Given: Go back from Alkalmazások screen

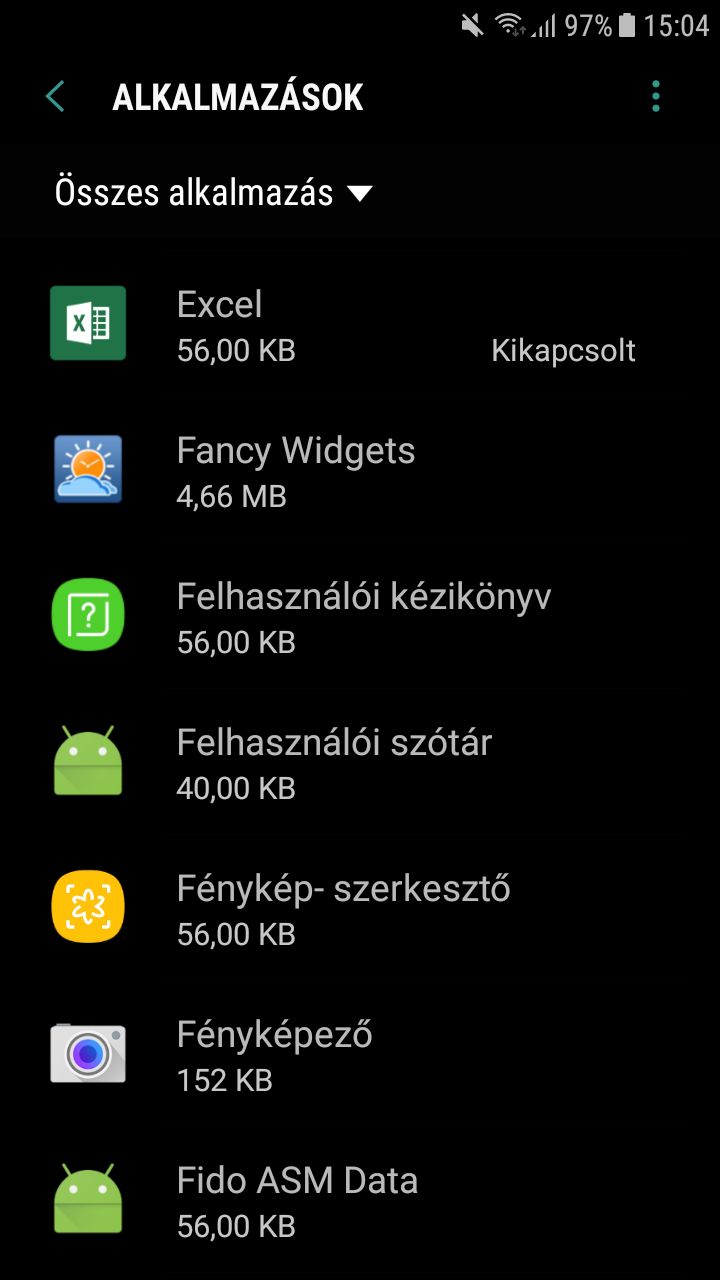Looking at the screenshot, I should pos(55,97).
